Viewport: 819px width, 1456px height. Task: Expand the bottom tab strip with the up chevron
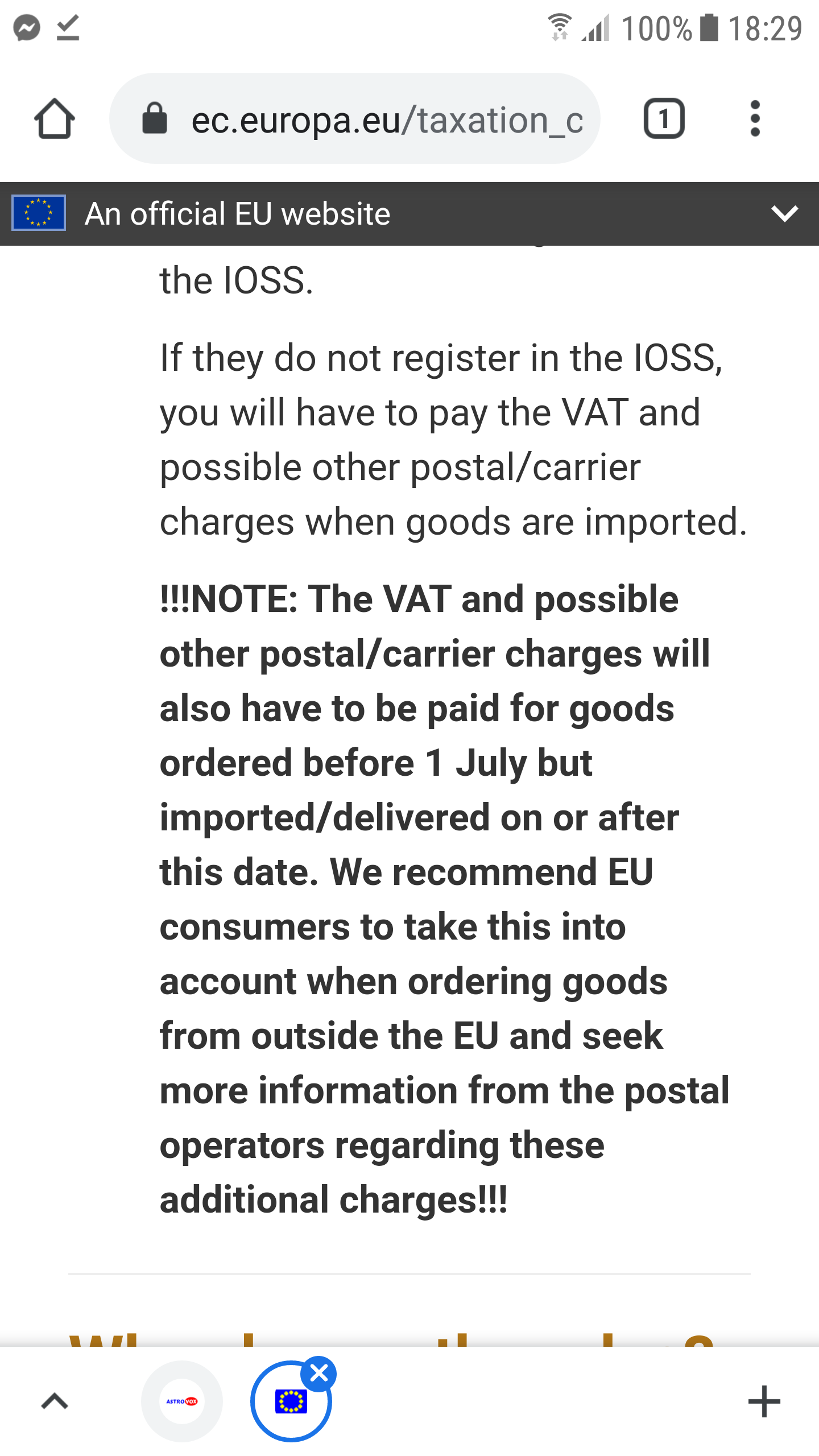55,1401
